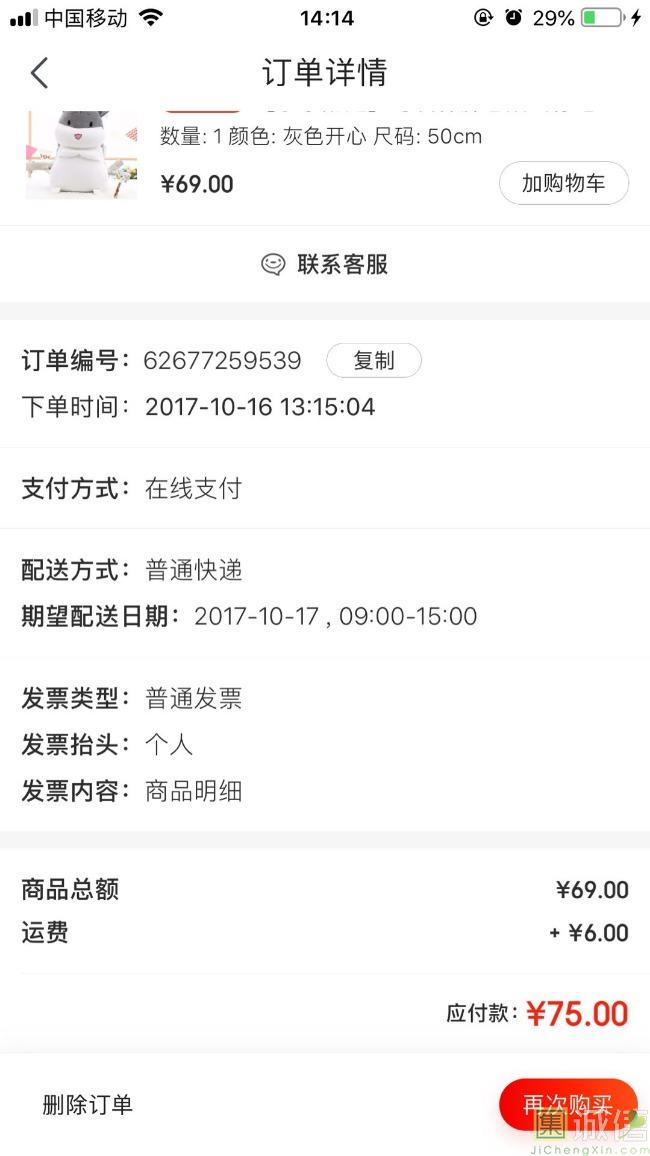Screen dimensions: 650x1156
Task: Copy the order number with 复制
Action: click(374, 361)
